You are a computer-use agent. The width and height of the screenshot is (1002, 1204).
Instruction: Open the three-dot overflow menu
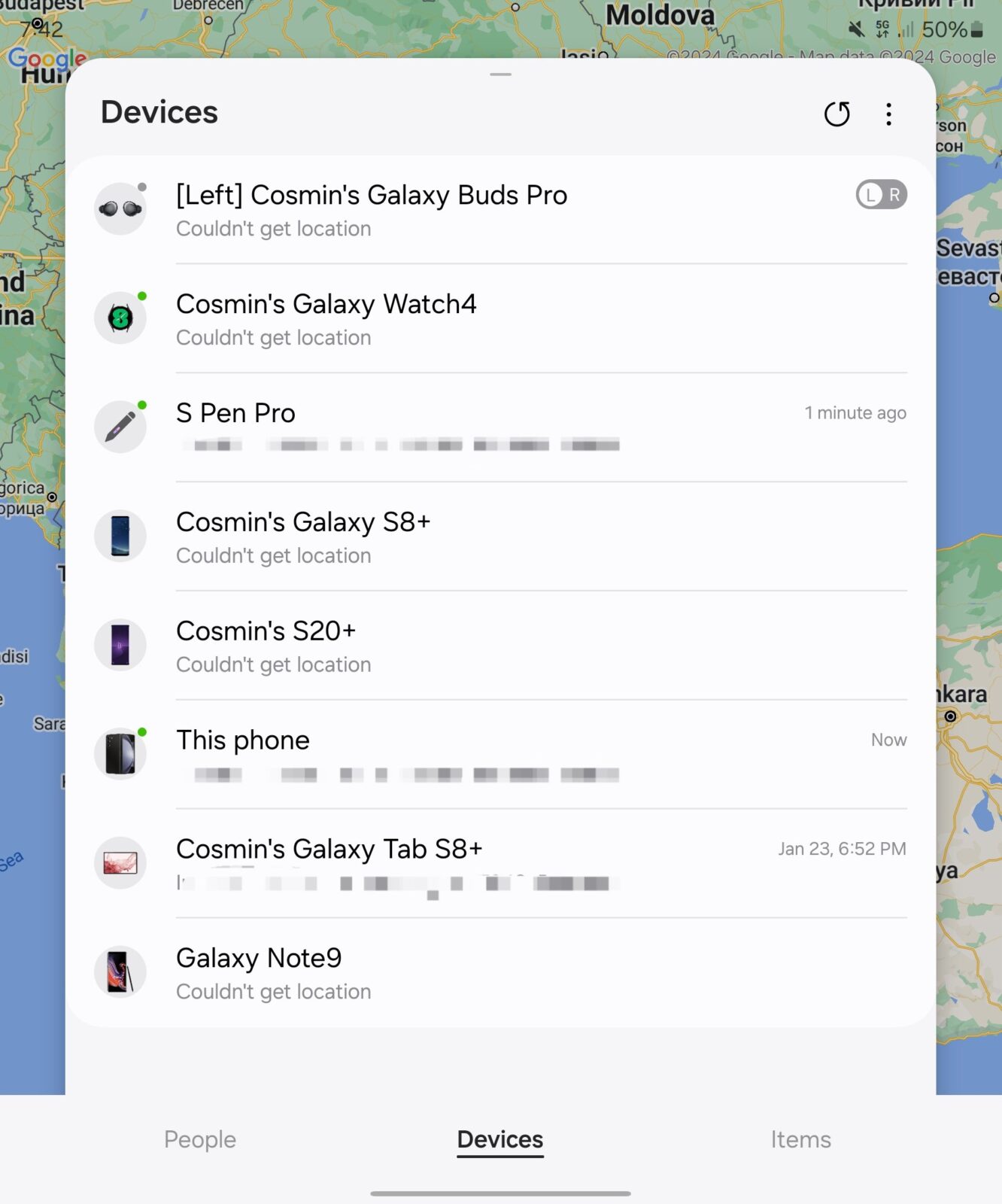888,114
